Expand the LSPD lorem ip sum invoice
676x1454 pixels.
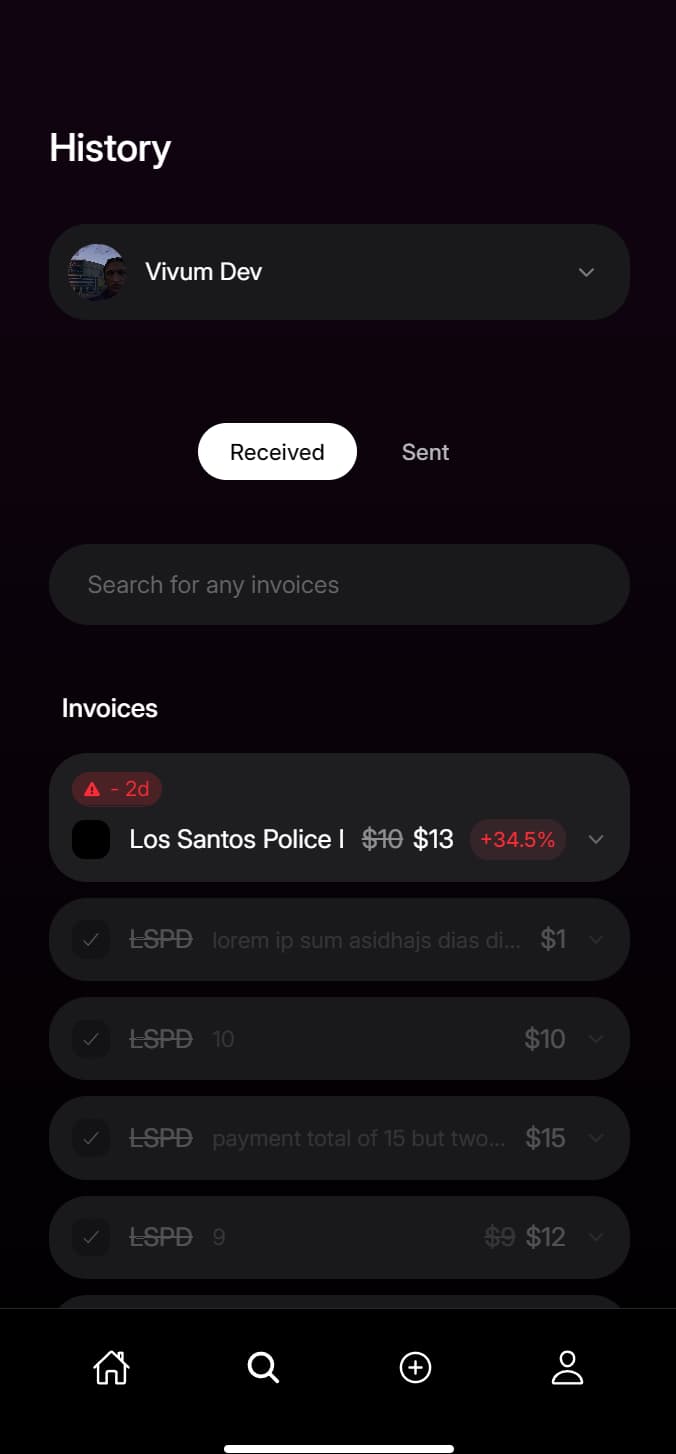click(596, 940)
